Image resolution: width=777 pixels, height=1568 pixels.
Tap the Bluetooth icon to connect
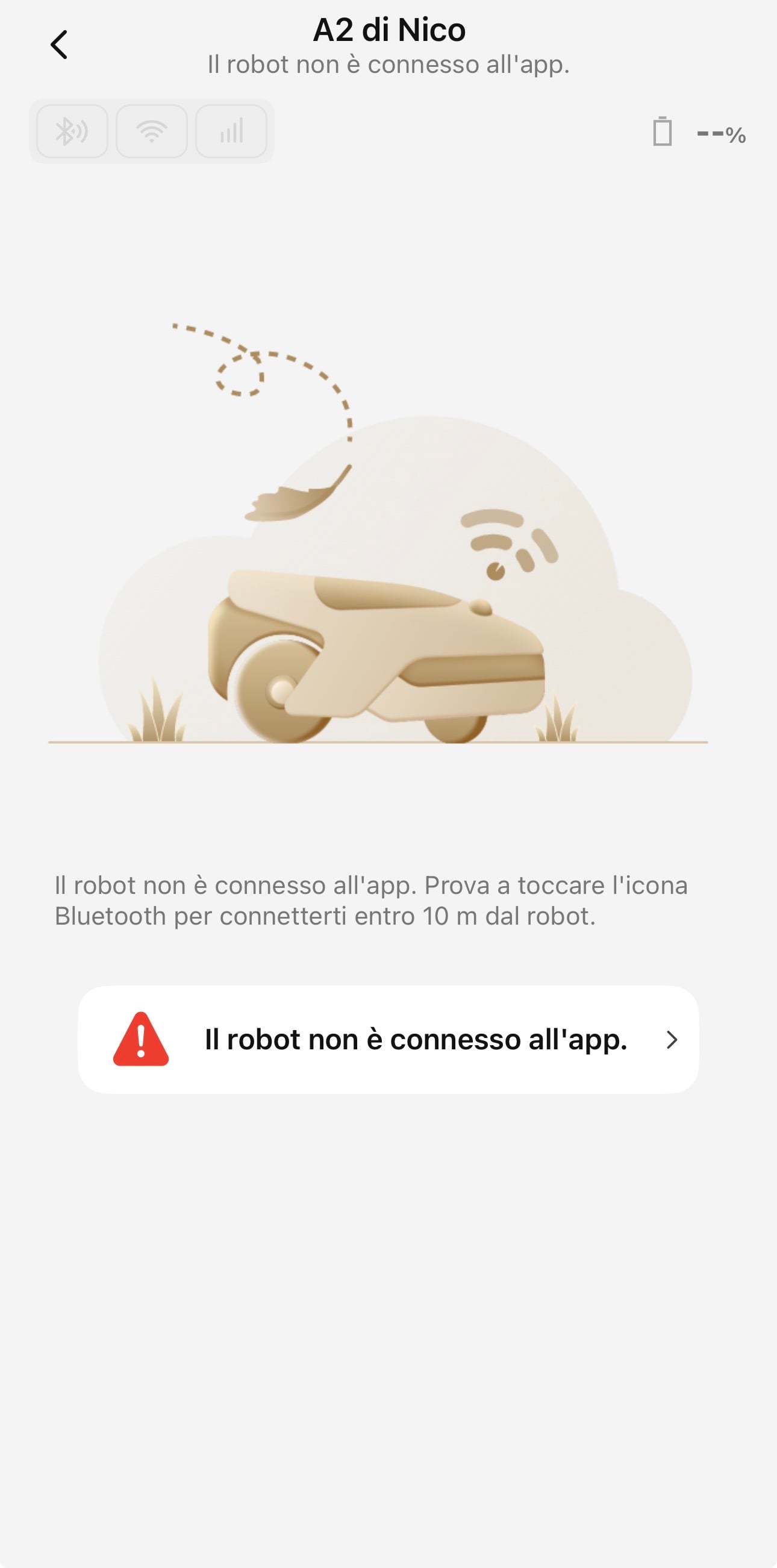pos(72,131)
